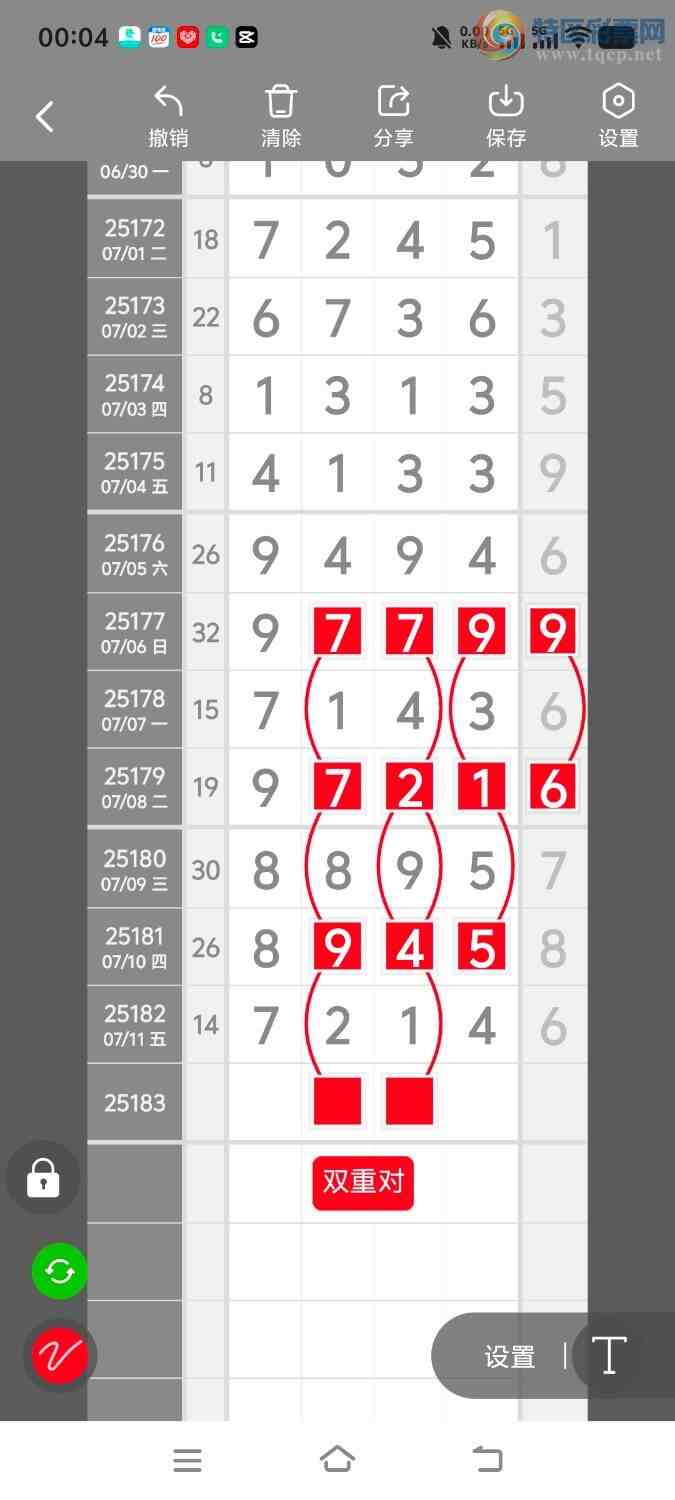This screenshot has width=675, height=1500.
Task: Tap the system home button
Action: point(337,1460)
